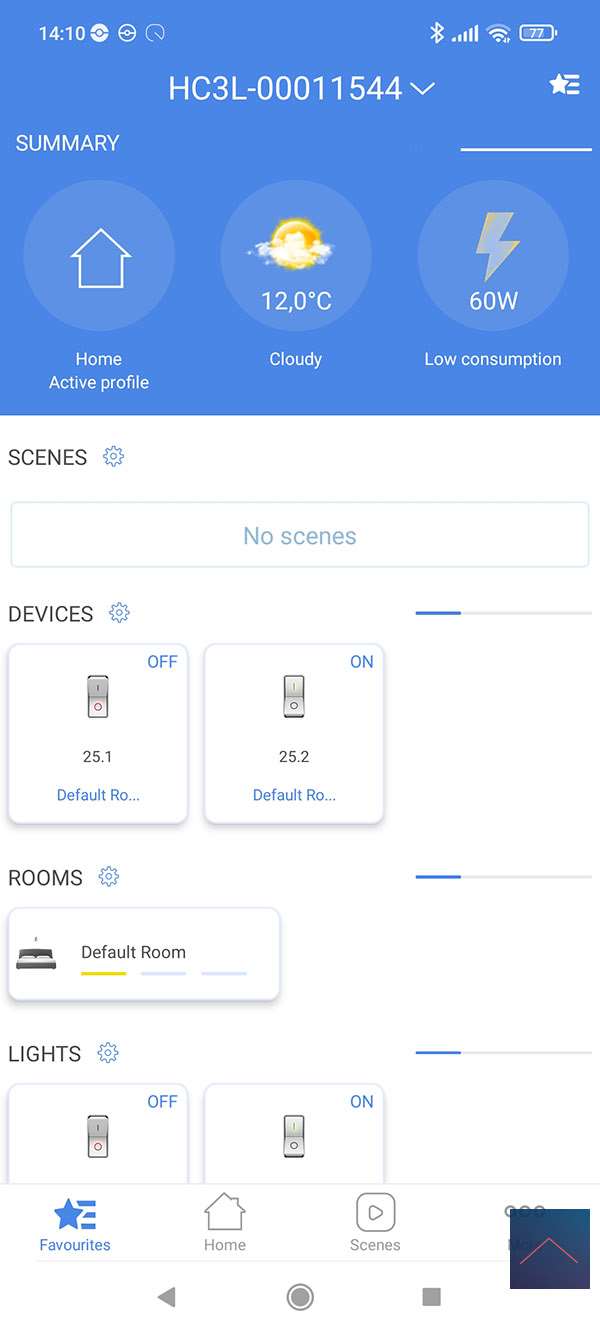Viewport: 600px width, 1333px height.
Task: Open the Home active profile tile
Action: pos(99,257)
